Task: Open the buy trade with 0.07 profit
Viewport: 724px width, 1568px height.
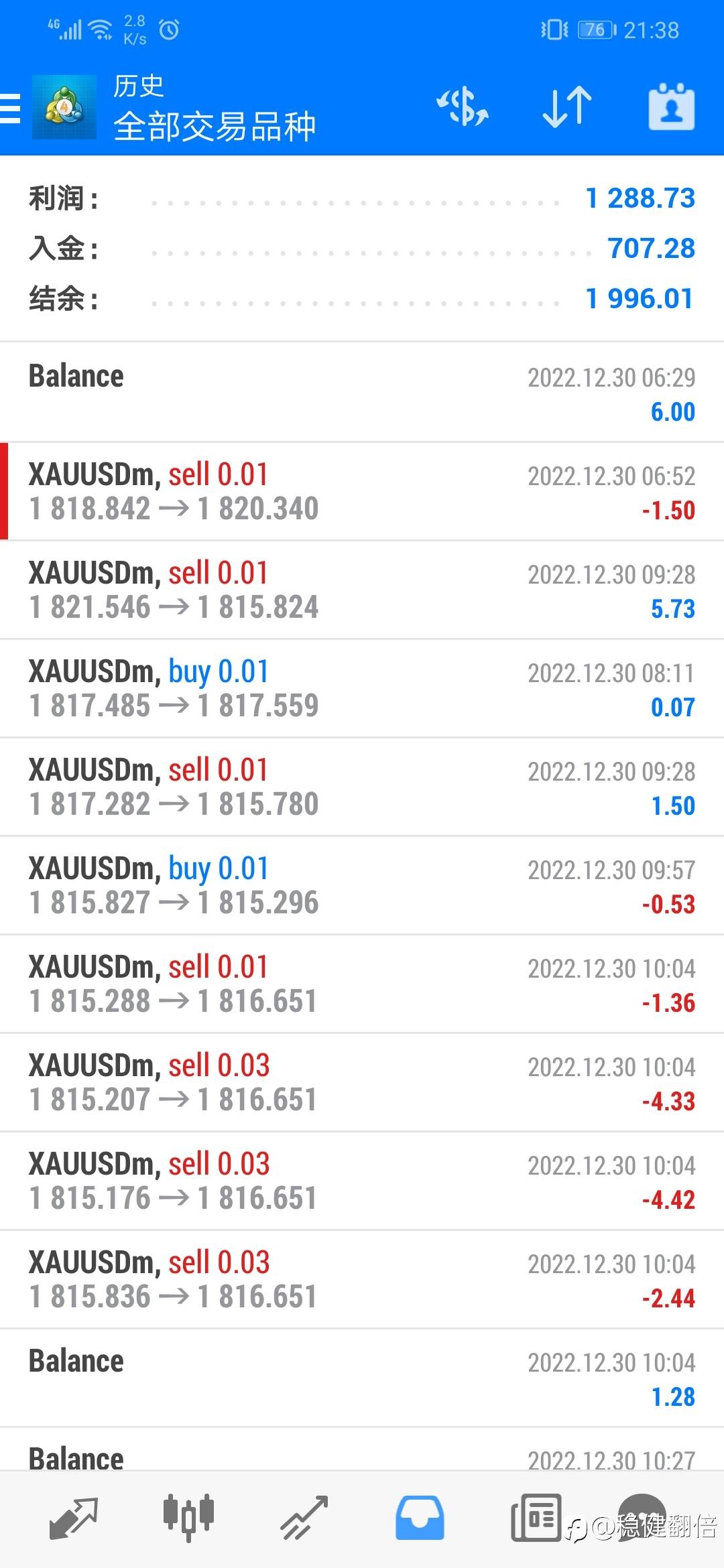Action: 362,689
